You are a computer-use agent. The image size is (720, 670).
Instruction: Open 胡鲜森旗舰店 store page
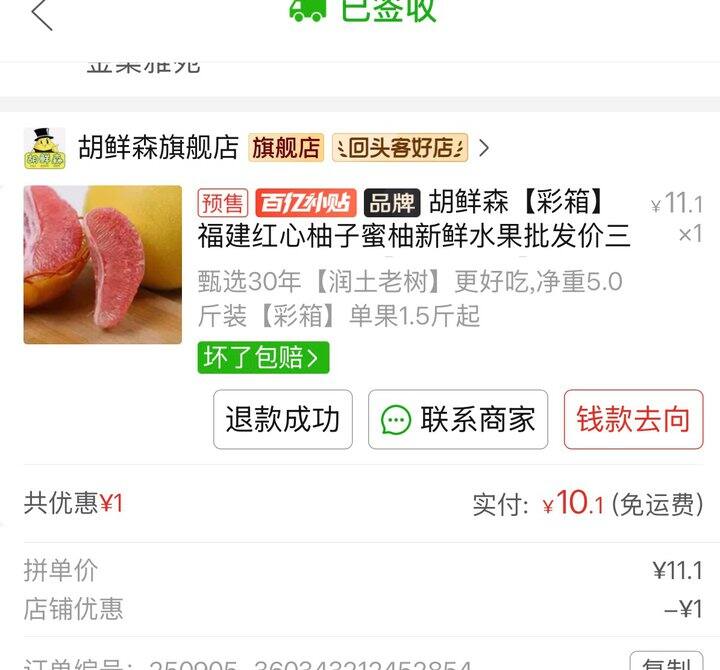(x=158, y=148)
